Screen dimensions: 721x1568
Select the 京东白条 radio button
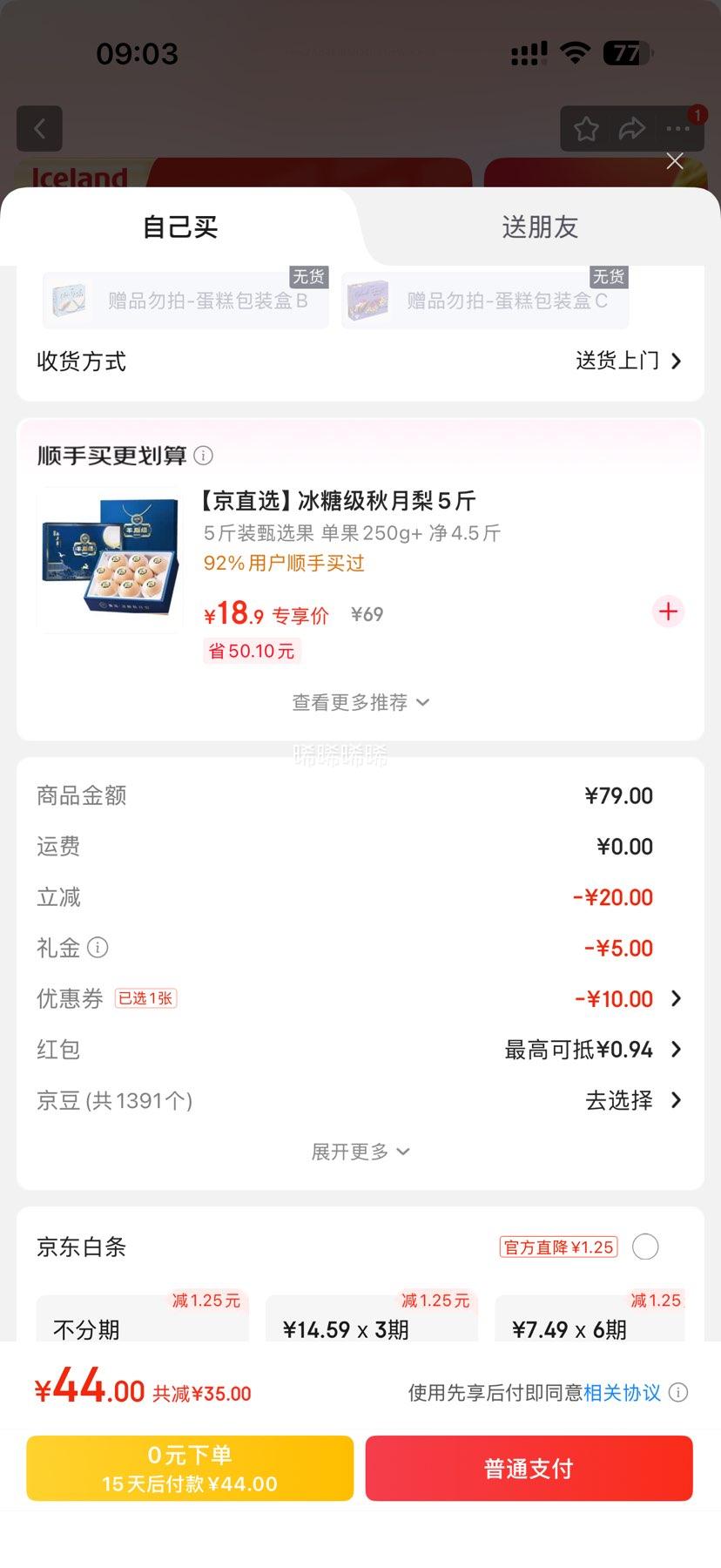point(645,1247)
